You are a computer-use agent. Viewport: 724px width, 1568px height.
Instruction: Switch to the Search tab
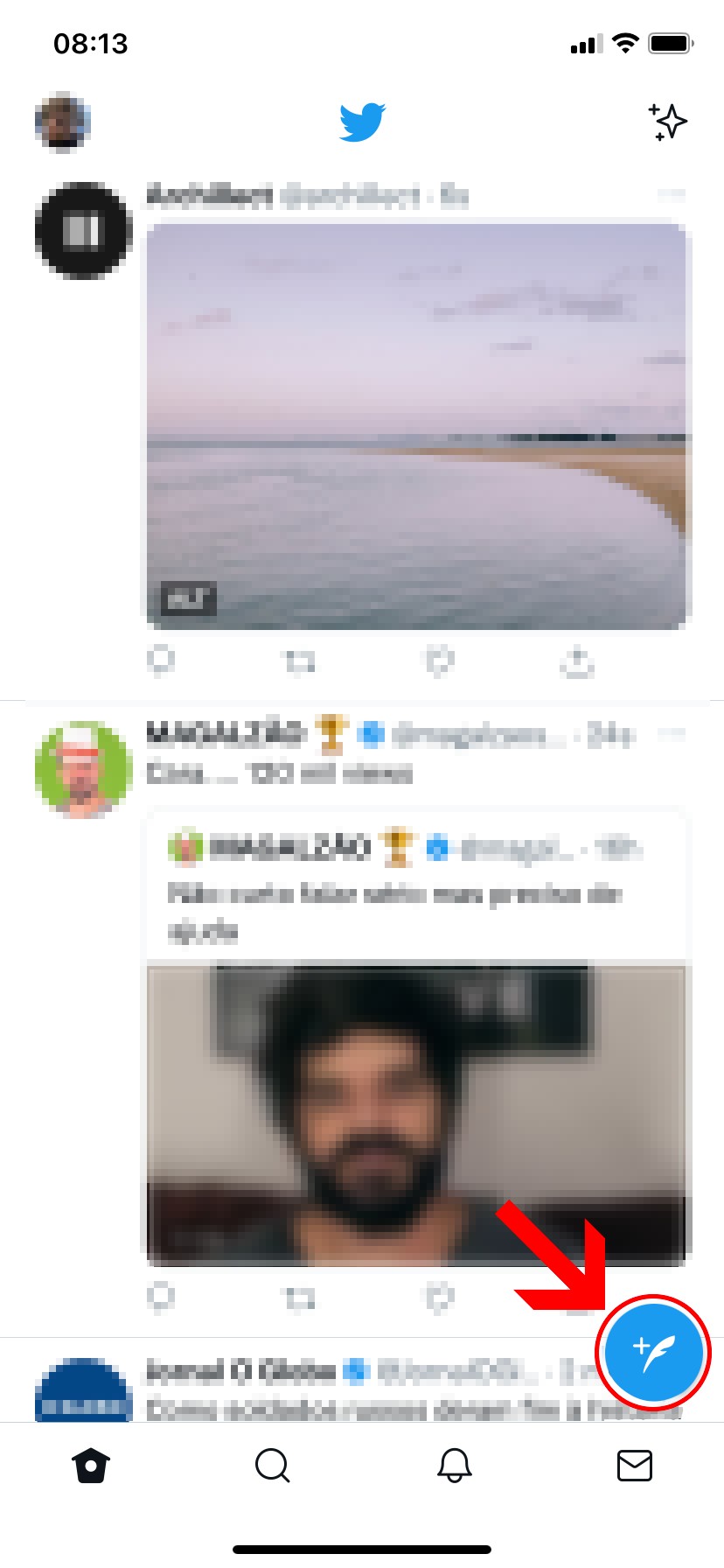coord(272,1465)
